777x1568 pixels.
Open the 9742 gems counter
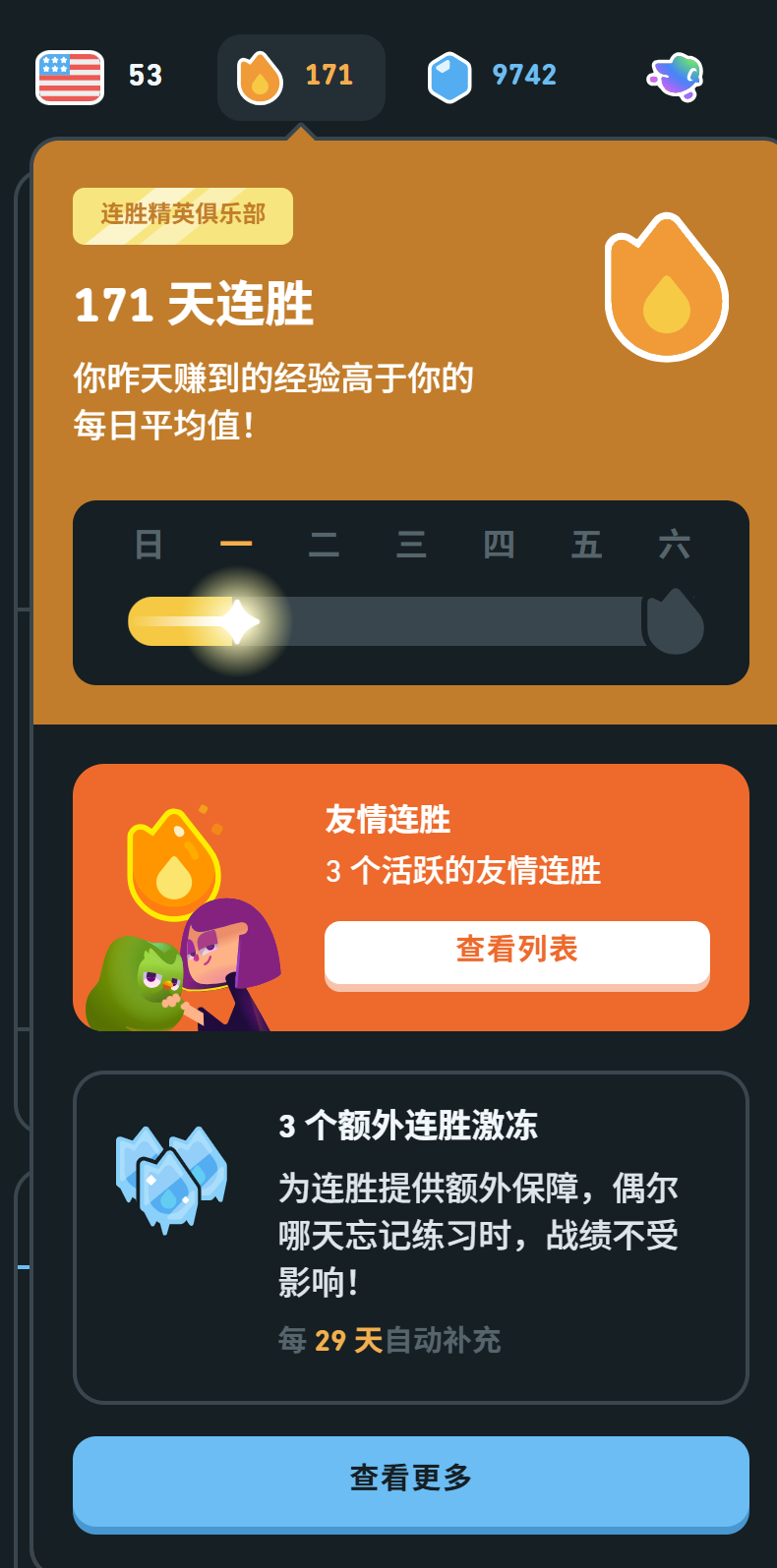pos(492,77)
